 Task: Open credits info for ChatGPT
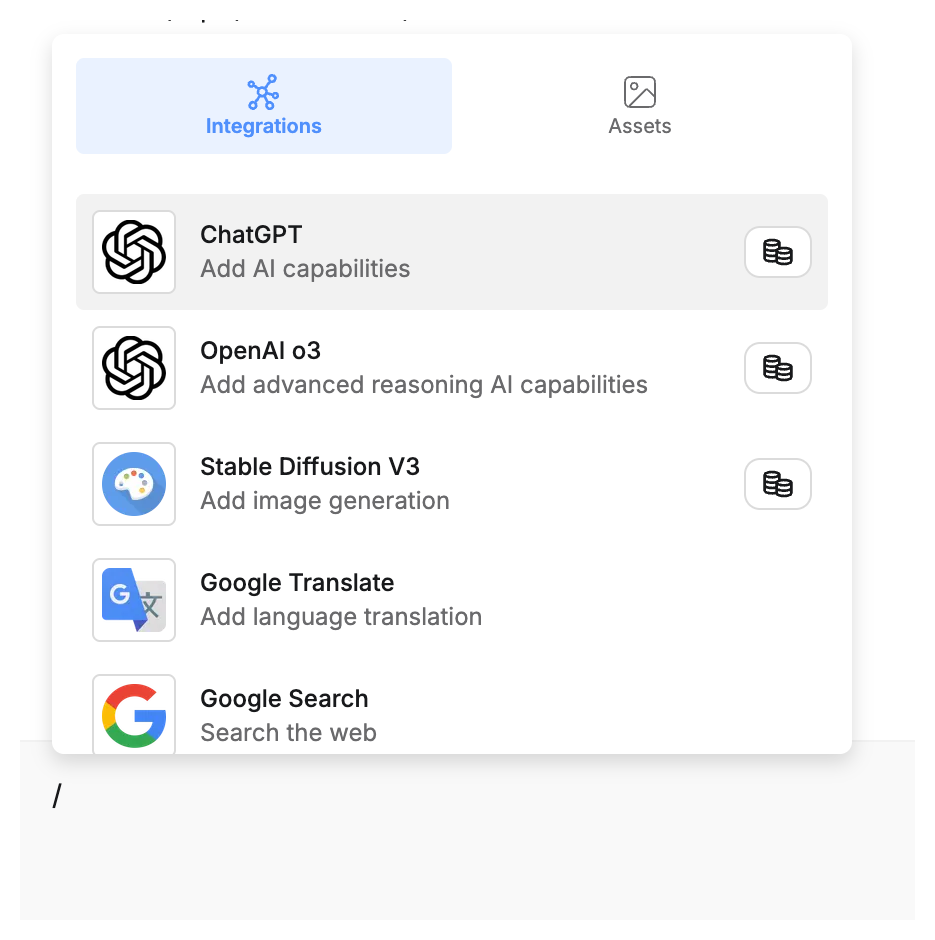click(777, 252)
